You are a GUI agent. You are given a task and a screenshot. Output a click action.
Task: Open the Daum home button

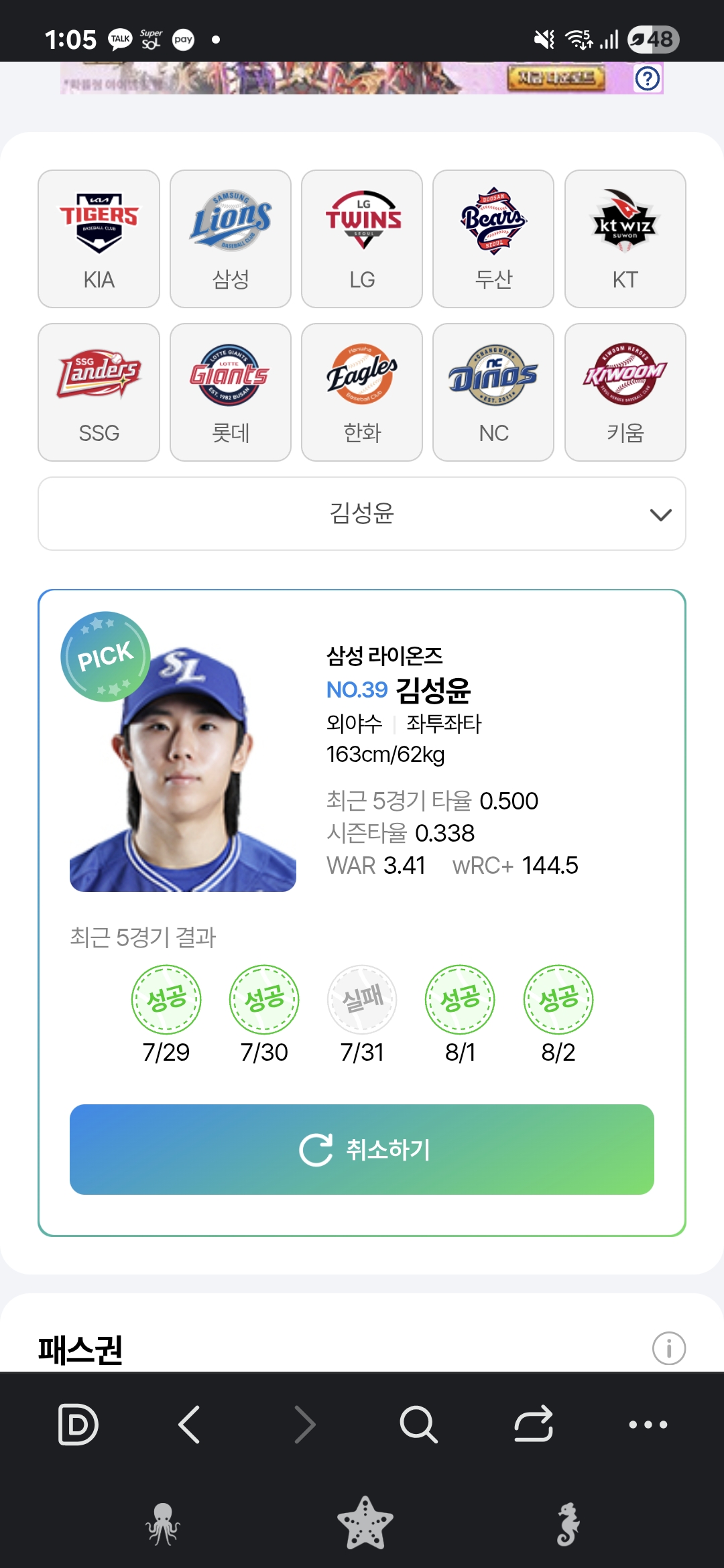[78, 1424]
